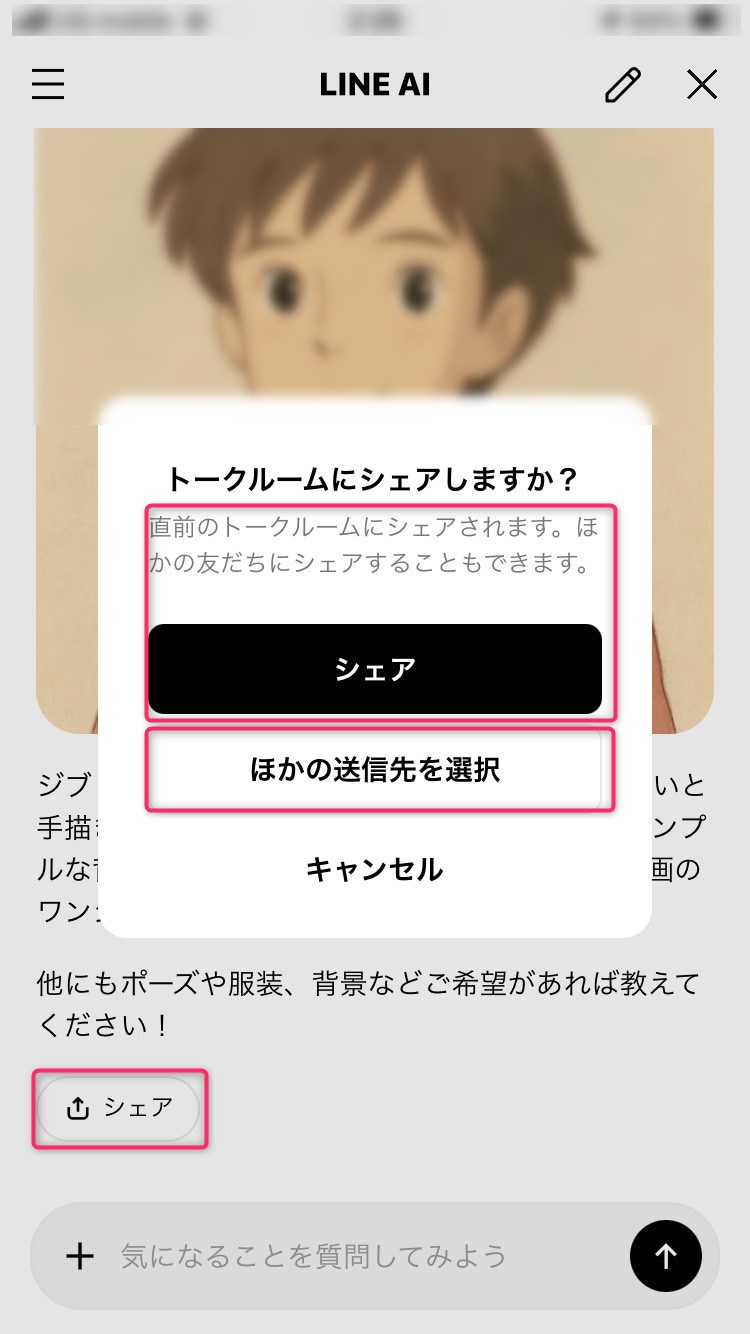Send message with the arrow button

tap(666, 1256)
